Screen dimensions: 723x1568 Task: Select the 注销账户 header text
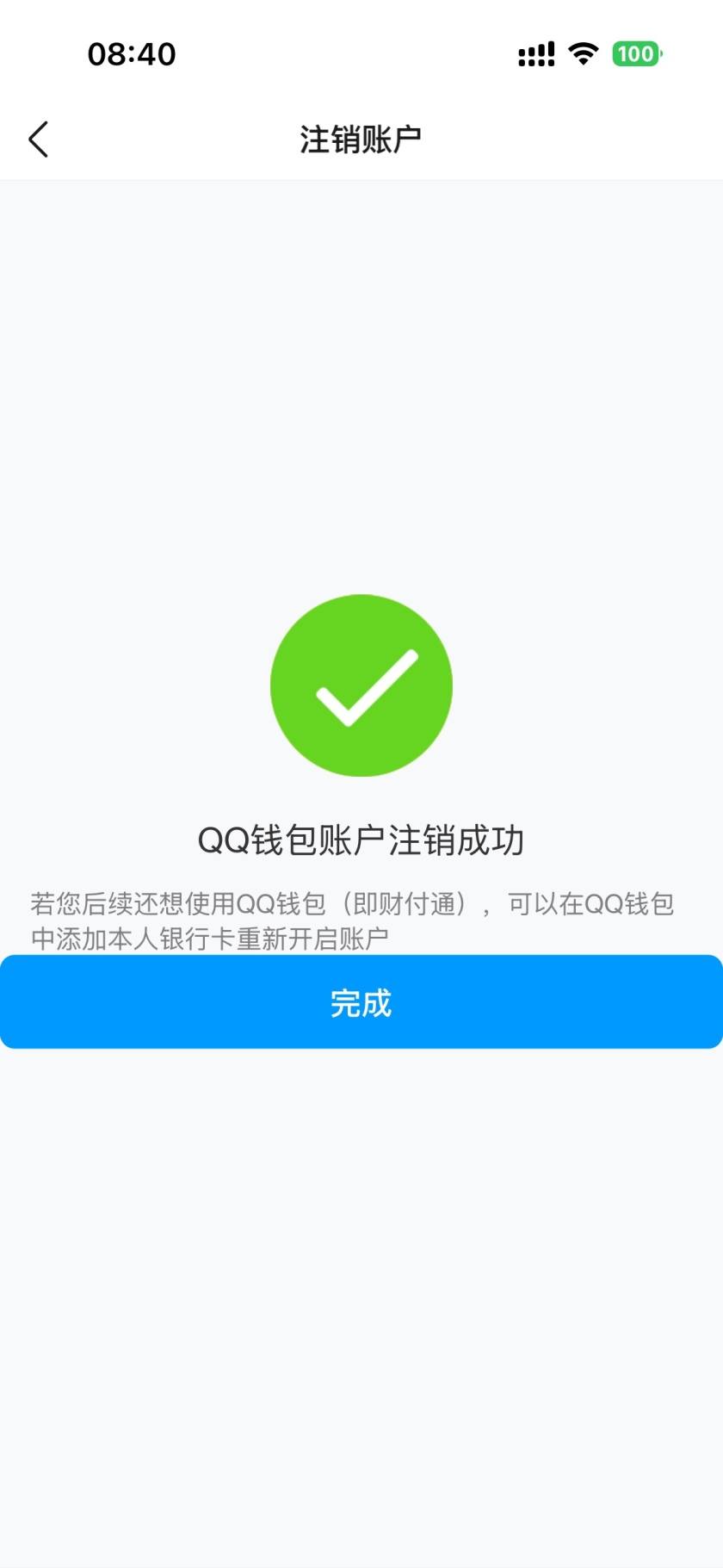coord(361,136)
